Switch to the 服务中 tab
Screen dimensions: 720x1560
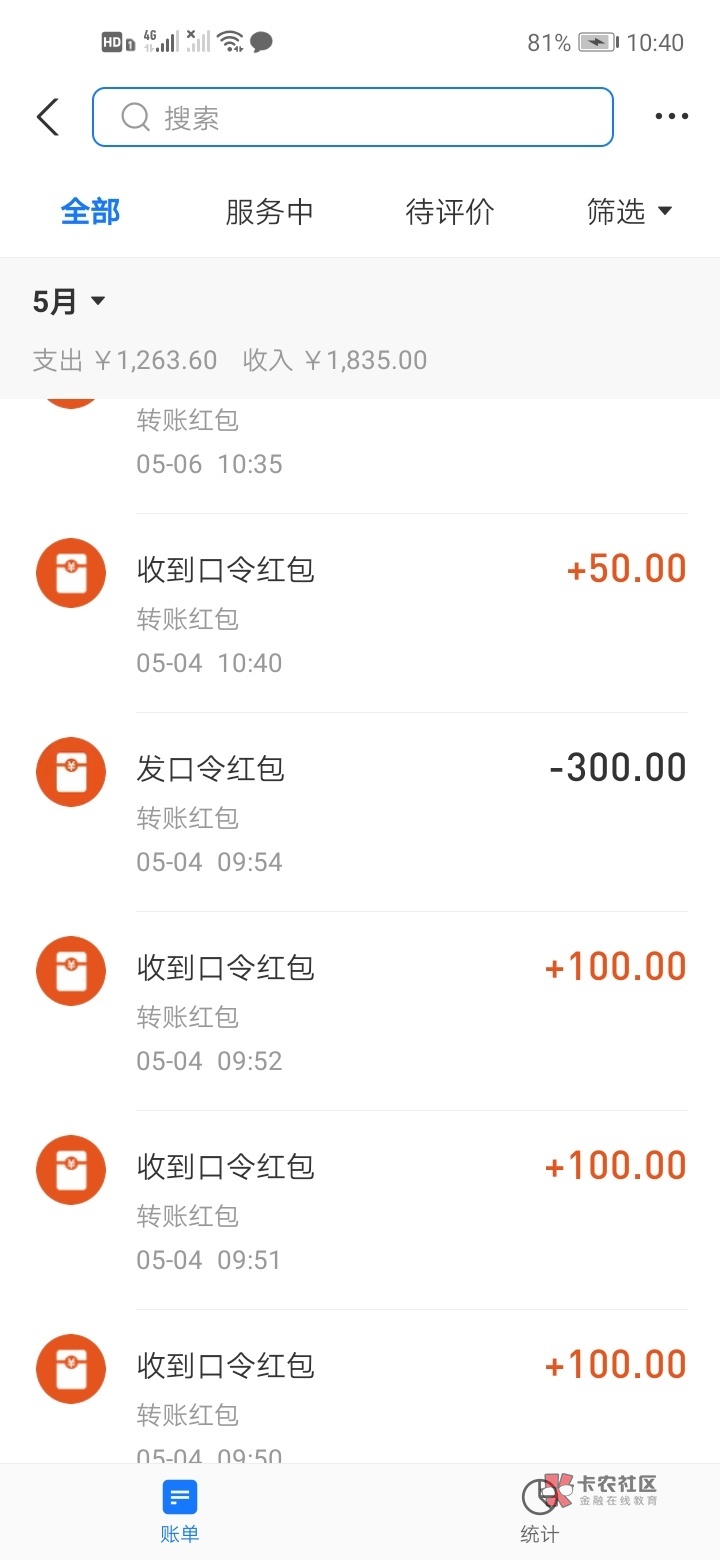269,212
